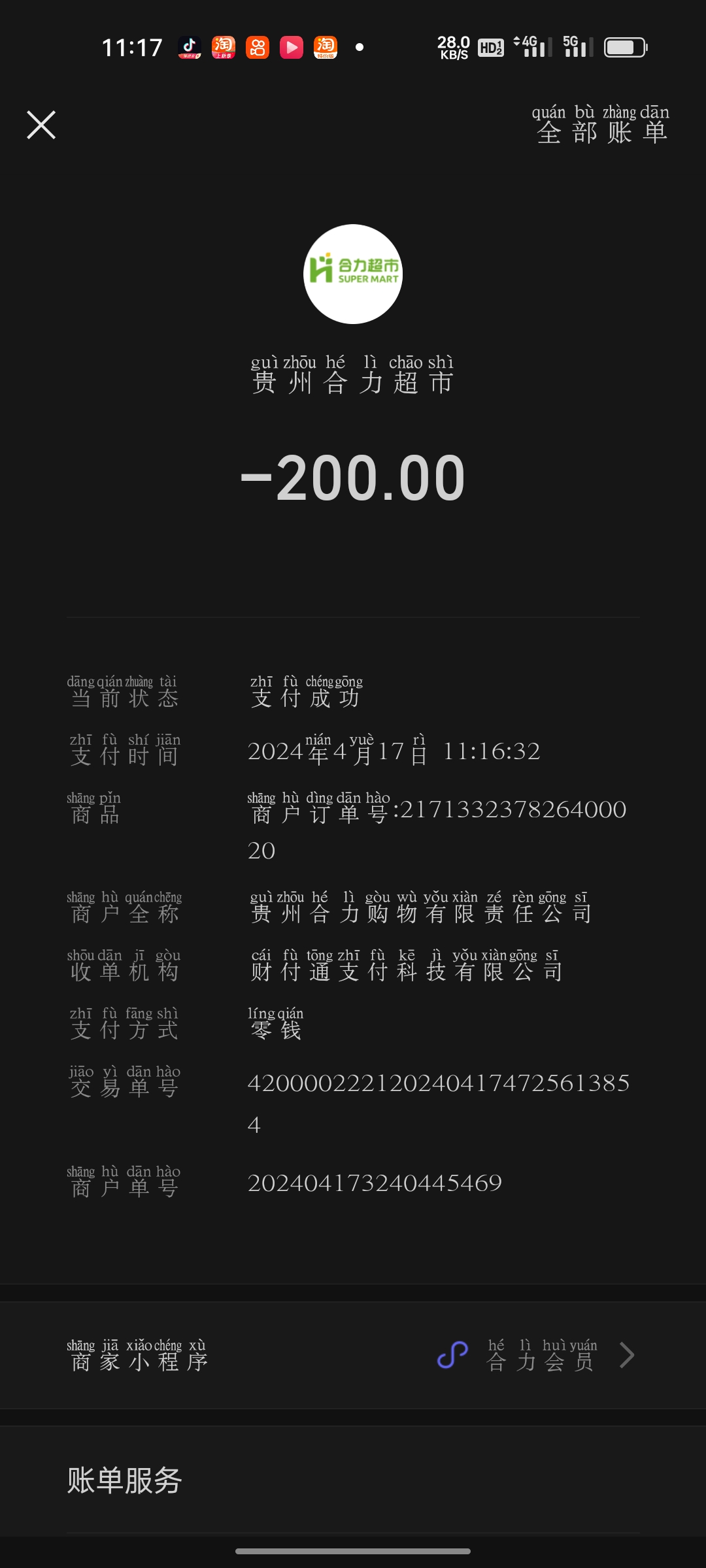Open the 贵州合力超市 merchant logo
This screenshot has height=1568, width=706.
click(x=353, y=274)
